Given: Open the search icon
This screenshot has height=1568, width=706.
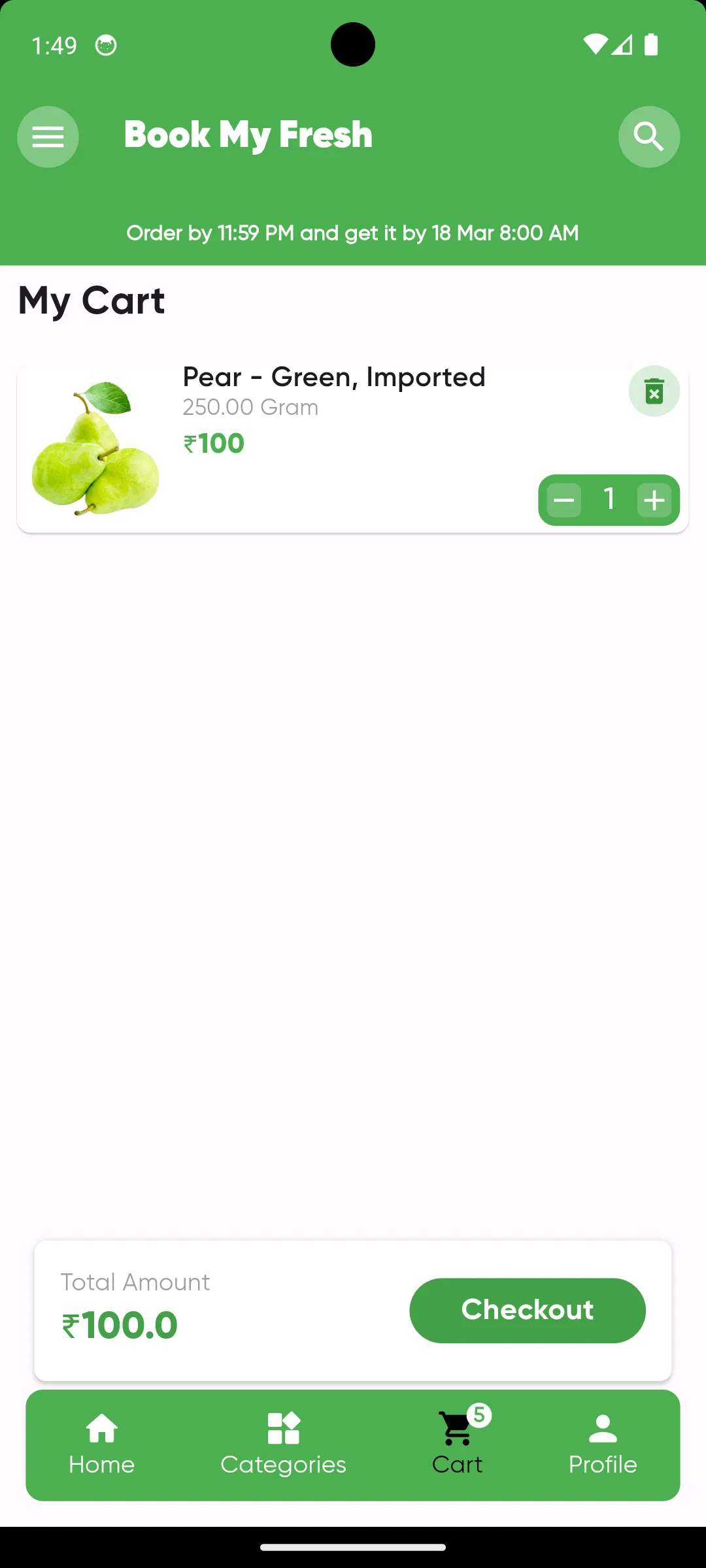Looking at the screenshot, I should pyautogui.click(x=648, y=137).
